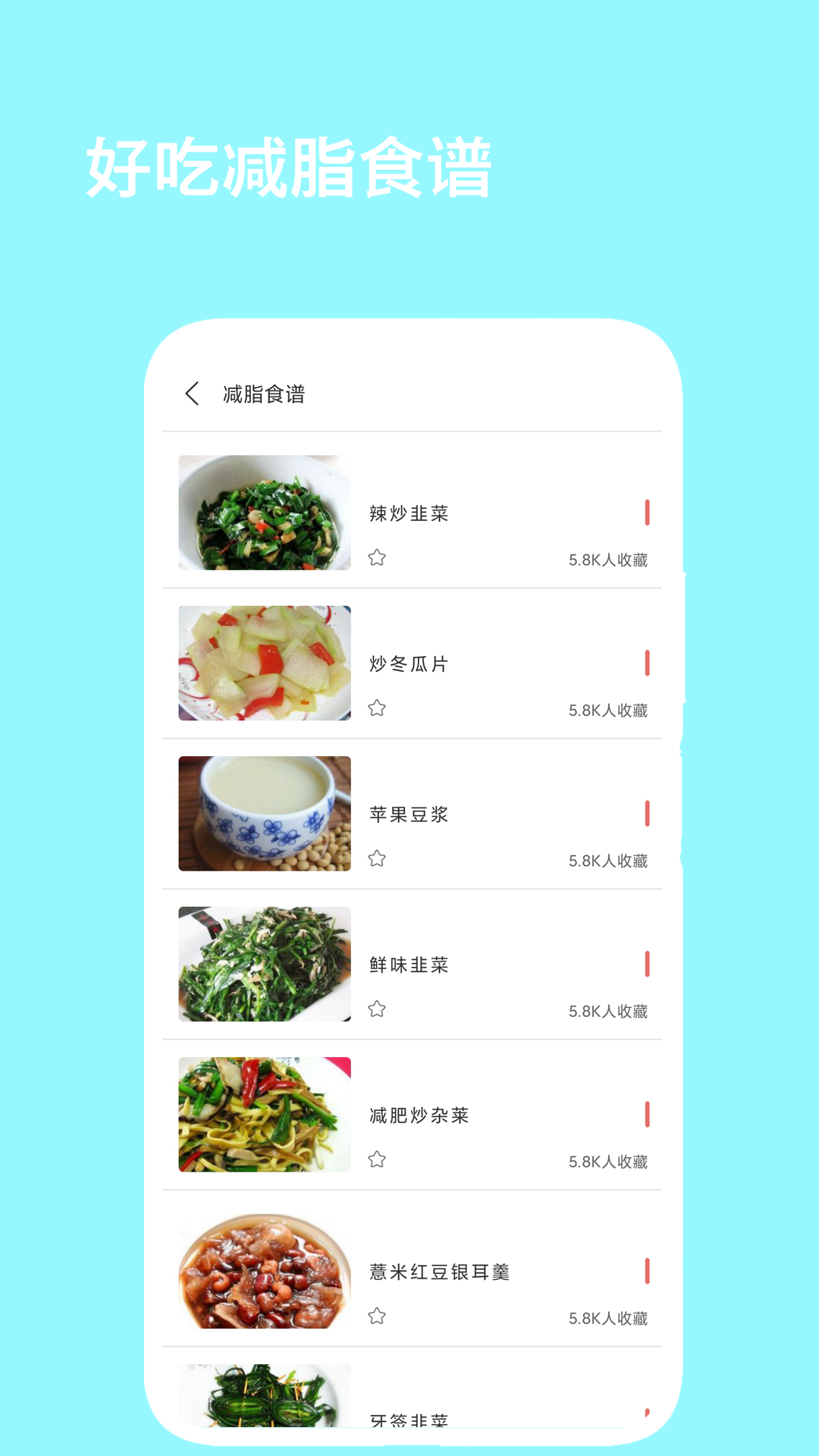The image size is (819, 1456).
Task: Expand the 减肥炒杂菜 recipe entry
Action: click(417, 1115)
